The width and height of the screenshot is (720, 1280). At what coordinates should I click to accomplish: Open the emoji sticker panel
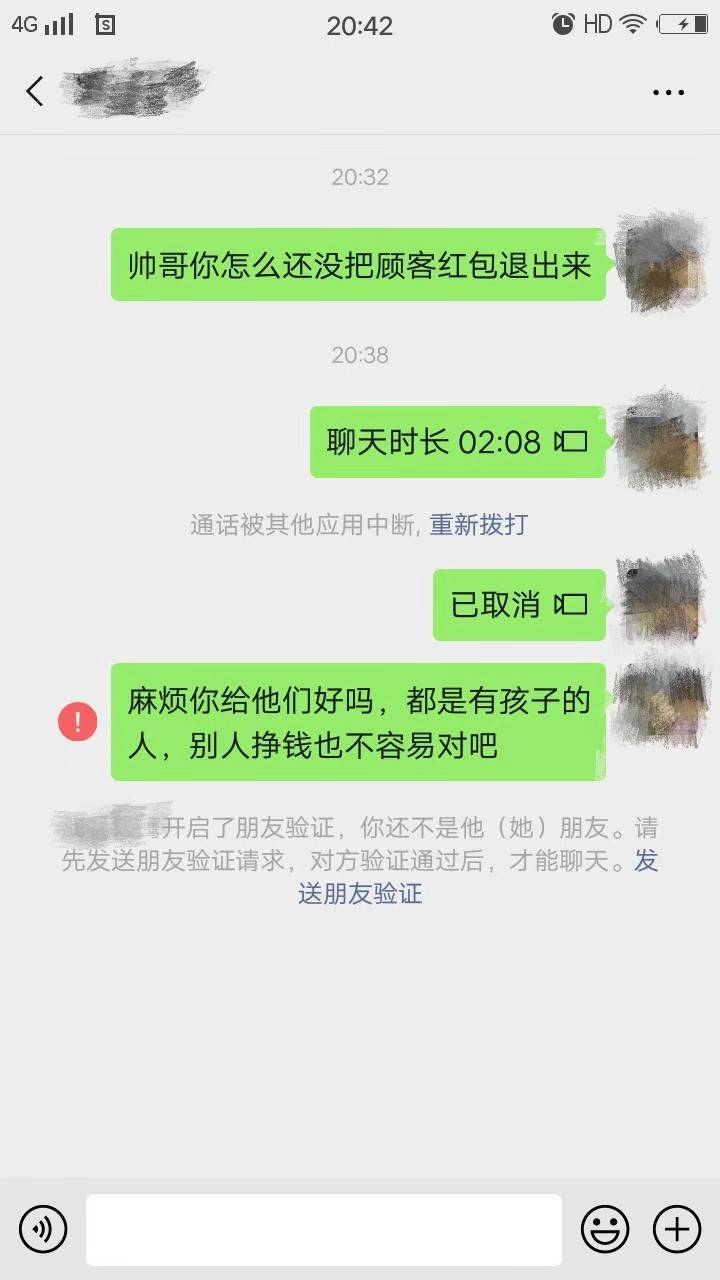tap(605, 1229)
